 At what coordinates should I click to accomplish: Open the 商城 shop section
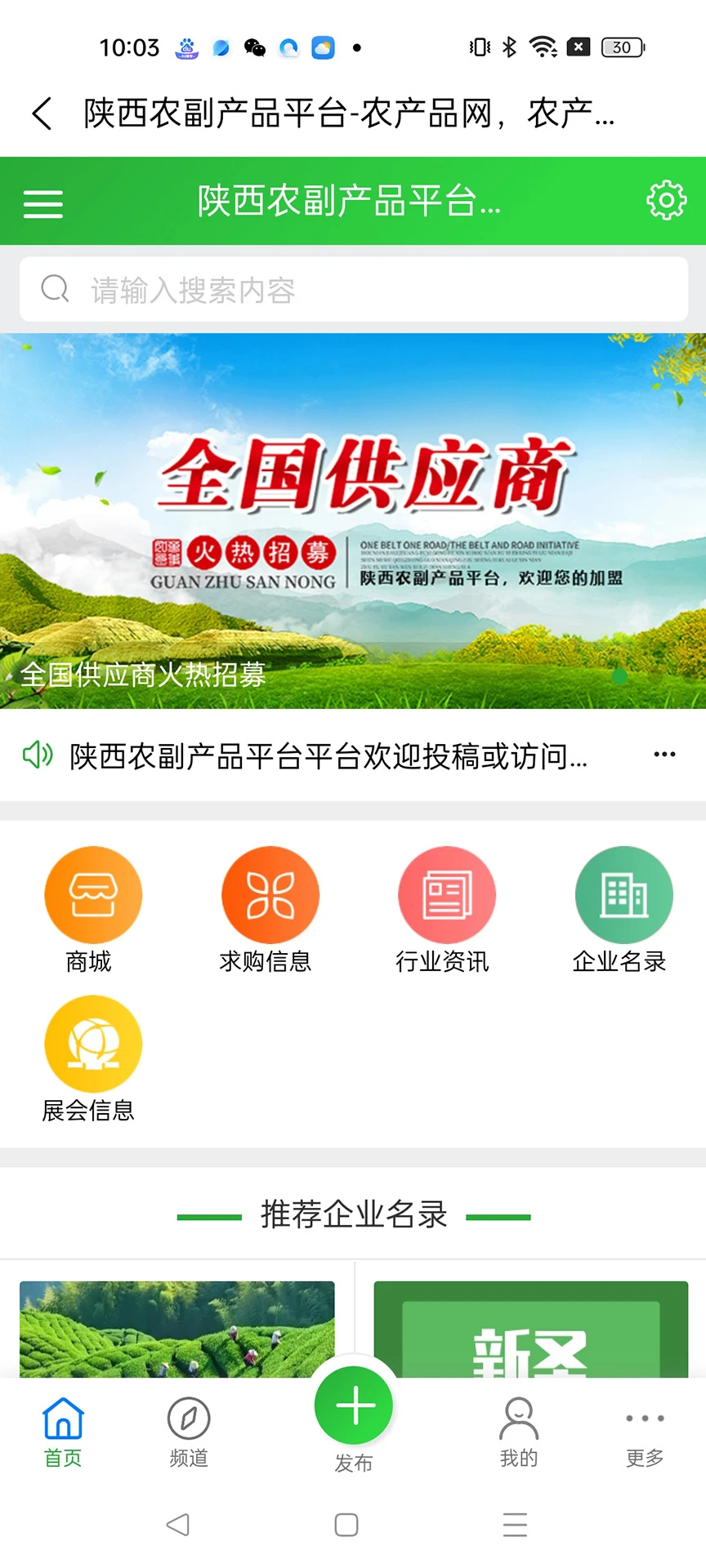click(92, 910)
